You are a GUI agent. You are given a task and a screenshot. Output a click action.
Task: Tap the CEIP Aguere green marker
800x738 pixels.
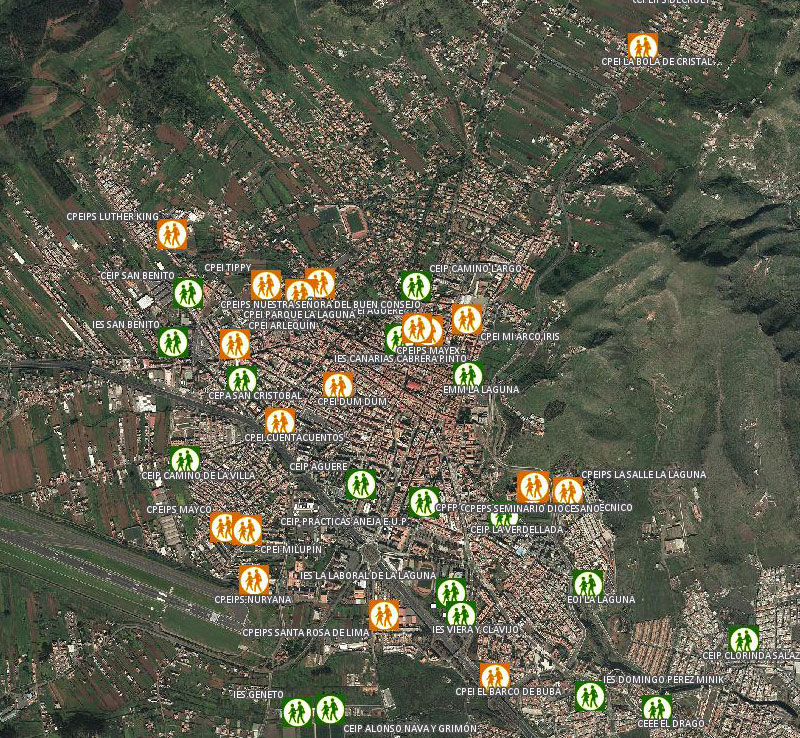click(x=361, y=484)
